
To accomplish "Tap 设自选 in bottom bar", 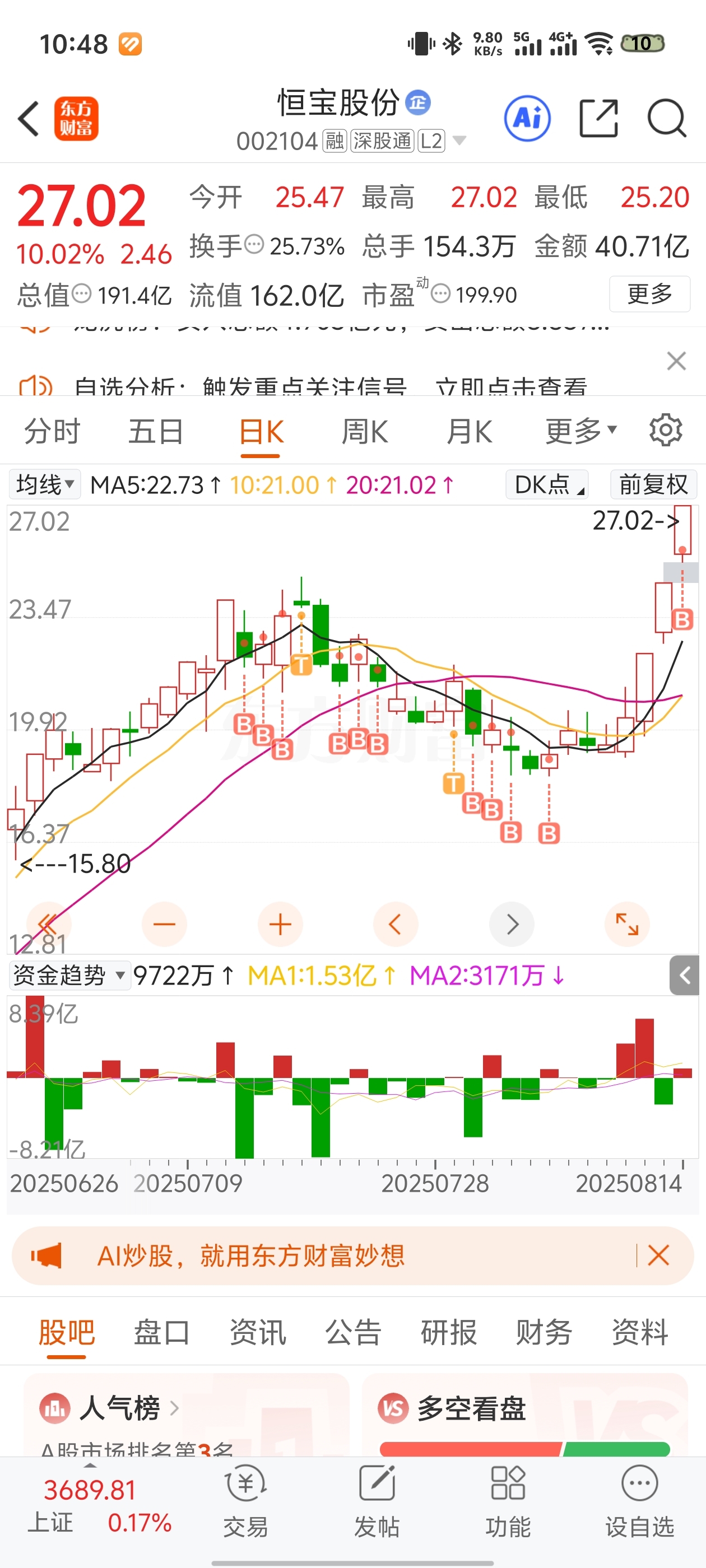I will (640, 1501).
